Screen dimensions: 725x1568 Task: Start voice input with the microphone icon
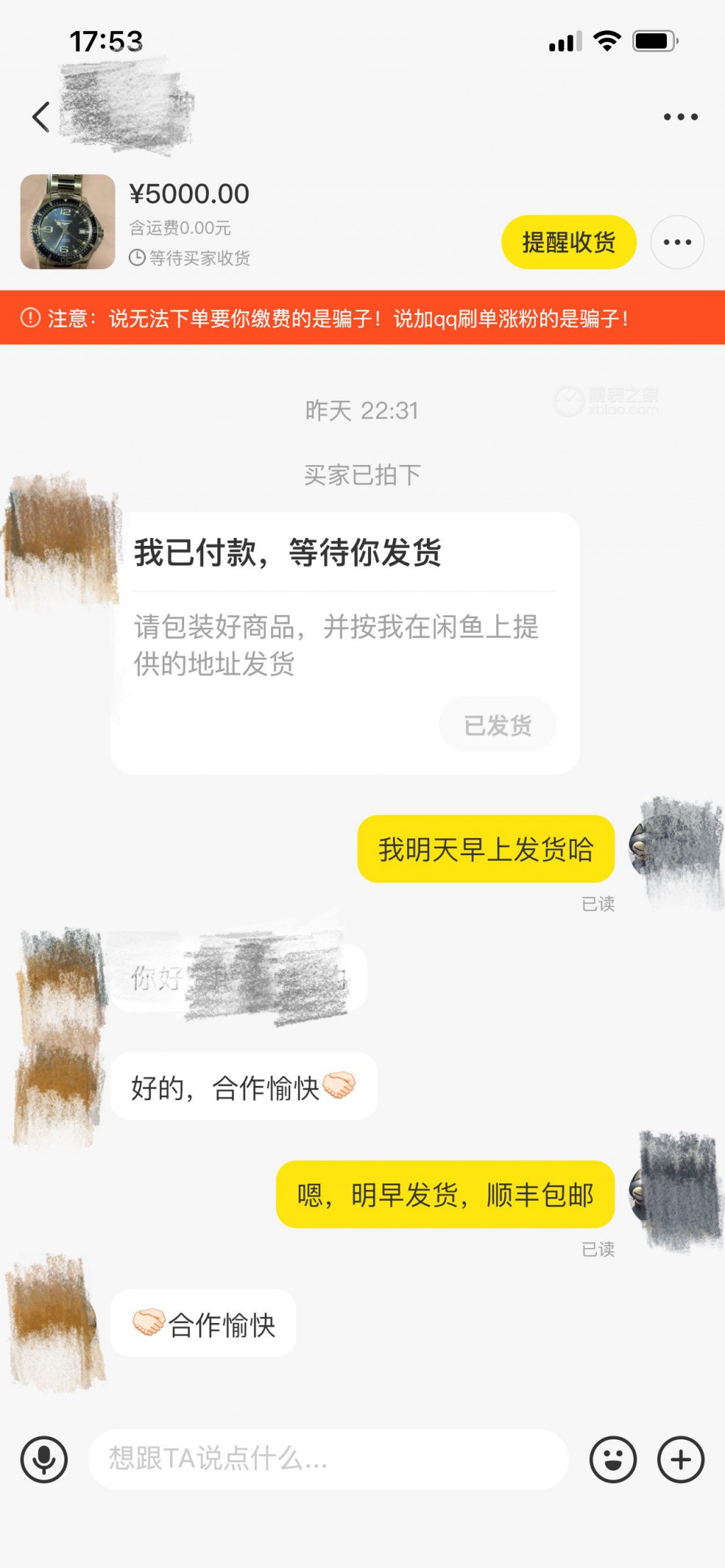(44, 1459)
